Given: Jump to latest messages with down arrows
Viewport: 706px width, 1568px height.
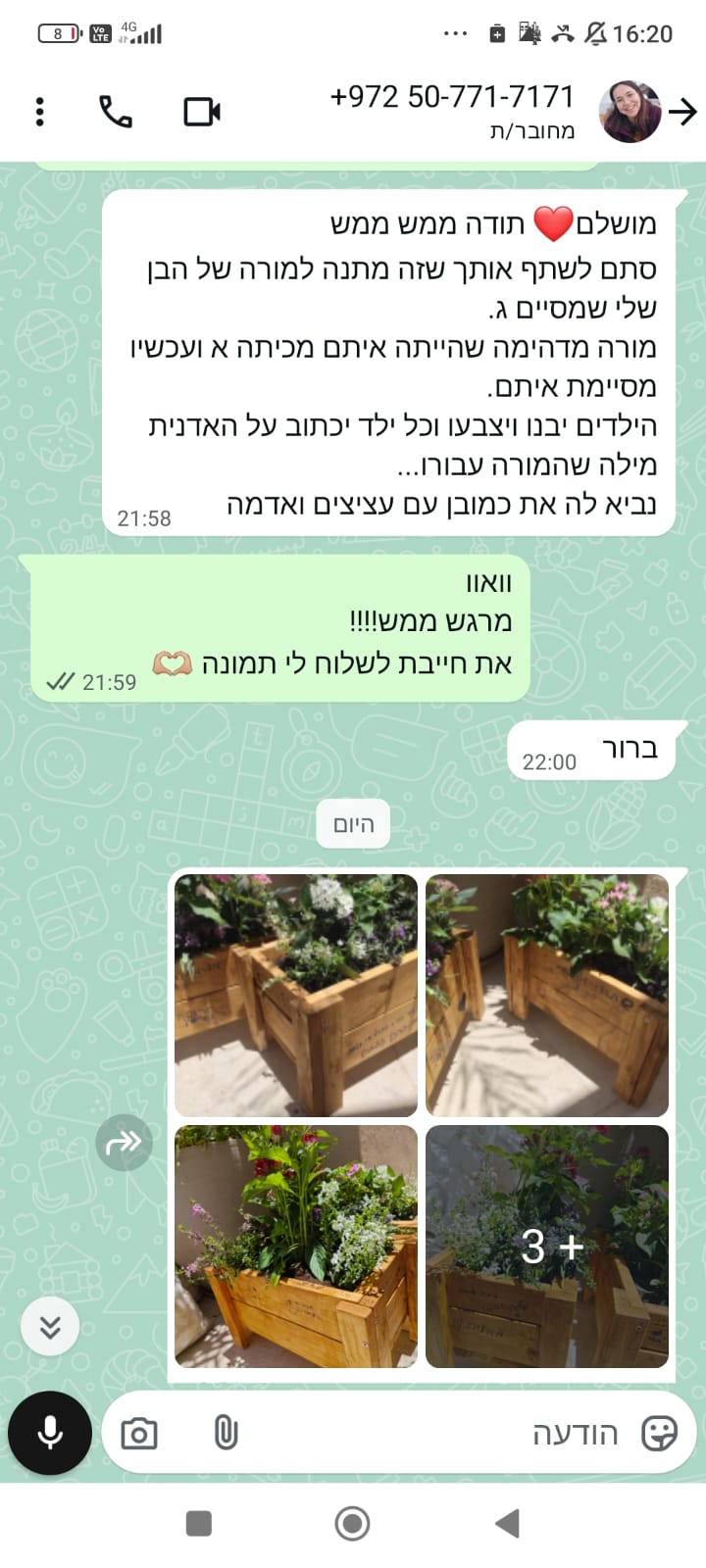Looking at the screenshot, I should (x=50, y=1327).
